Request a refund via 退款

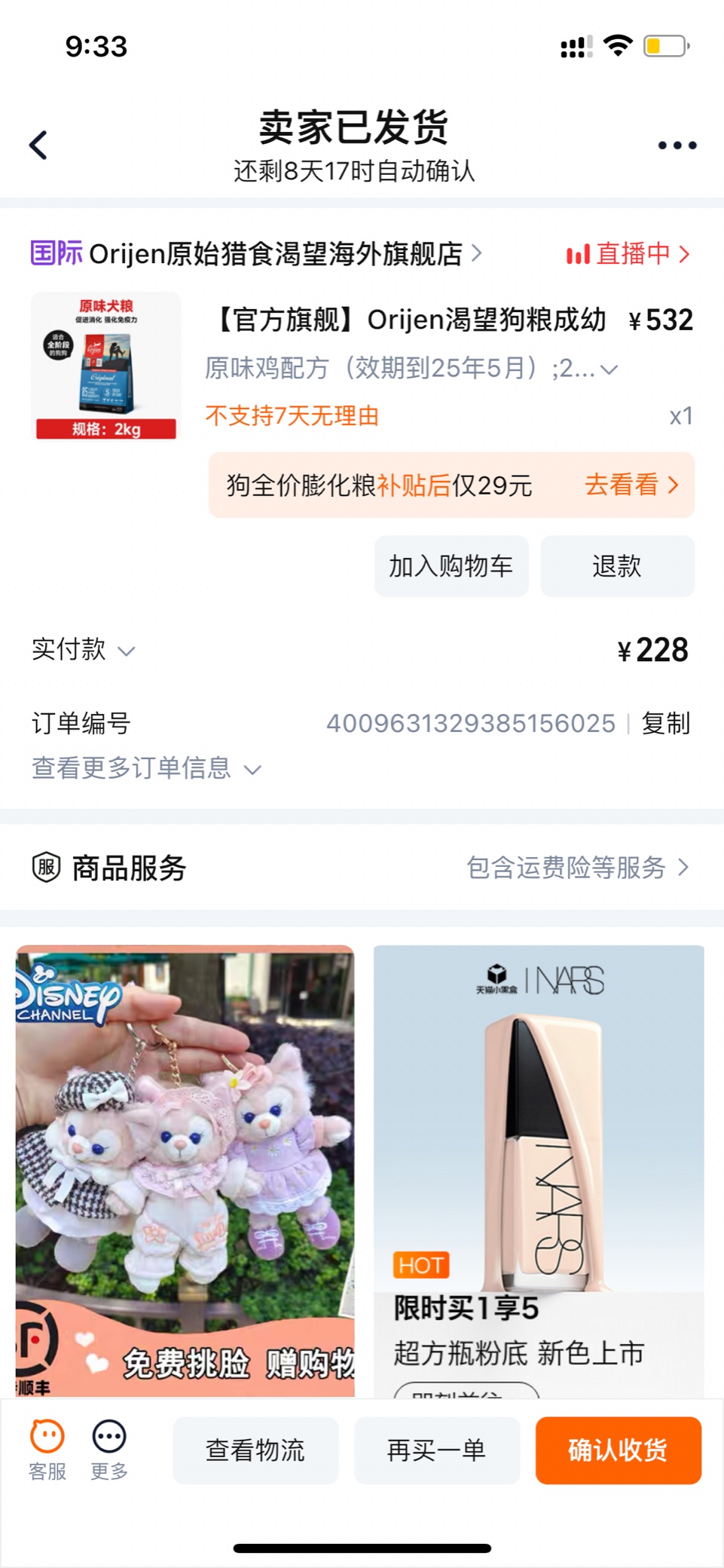616,566
